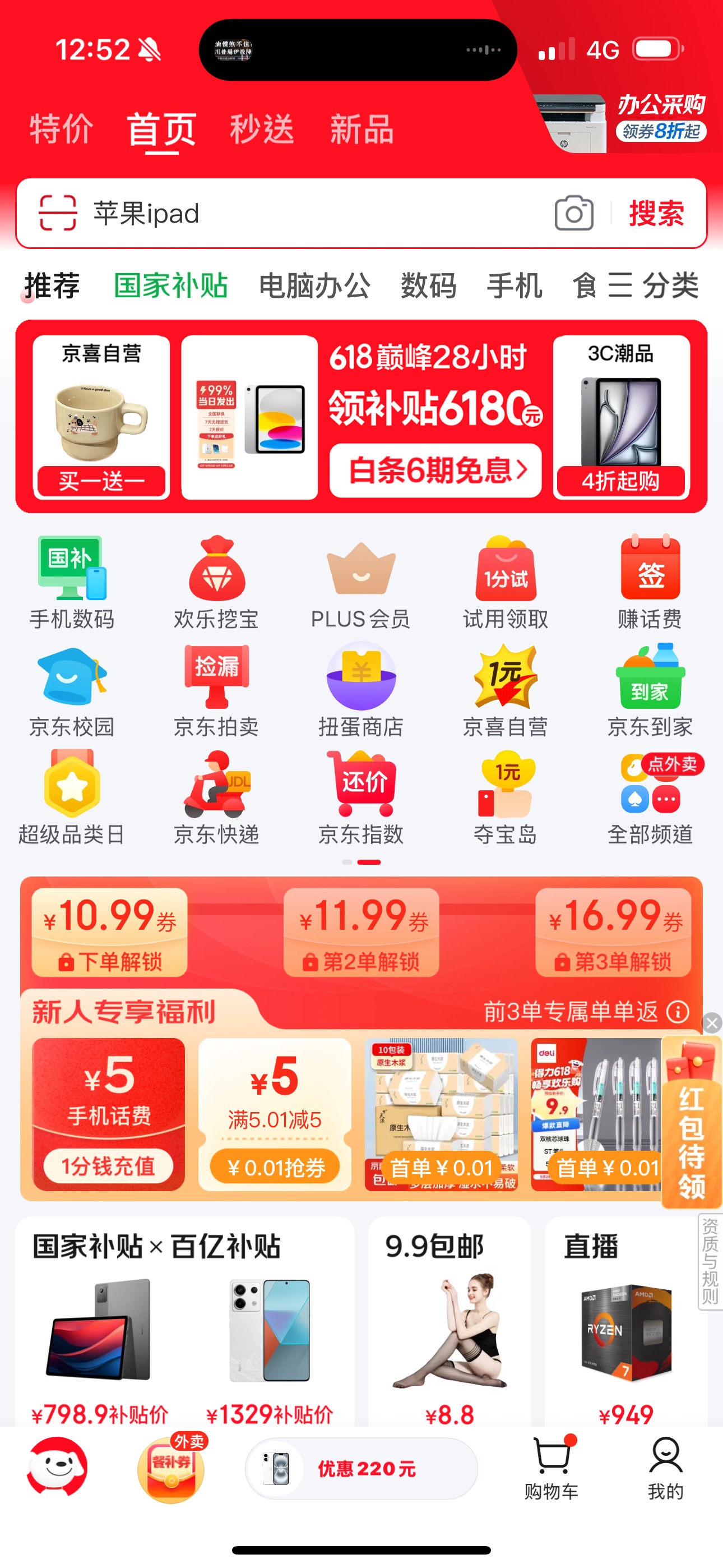Viewport: 723px width, 1568px height.
Task: Open 全部频道 to view all channels
Action: tap(650, 798)
